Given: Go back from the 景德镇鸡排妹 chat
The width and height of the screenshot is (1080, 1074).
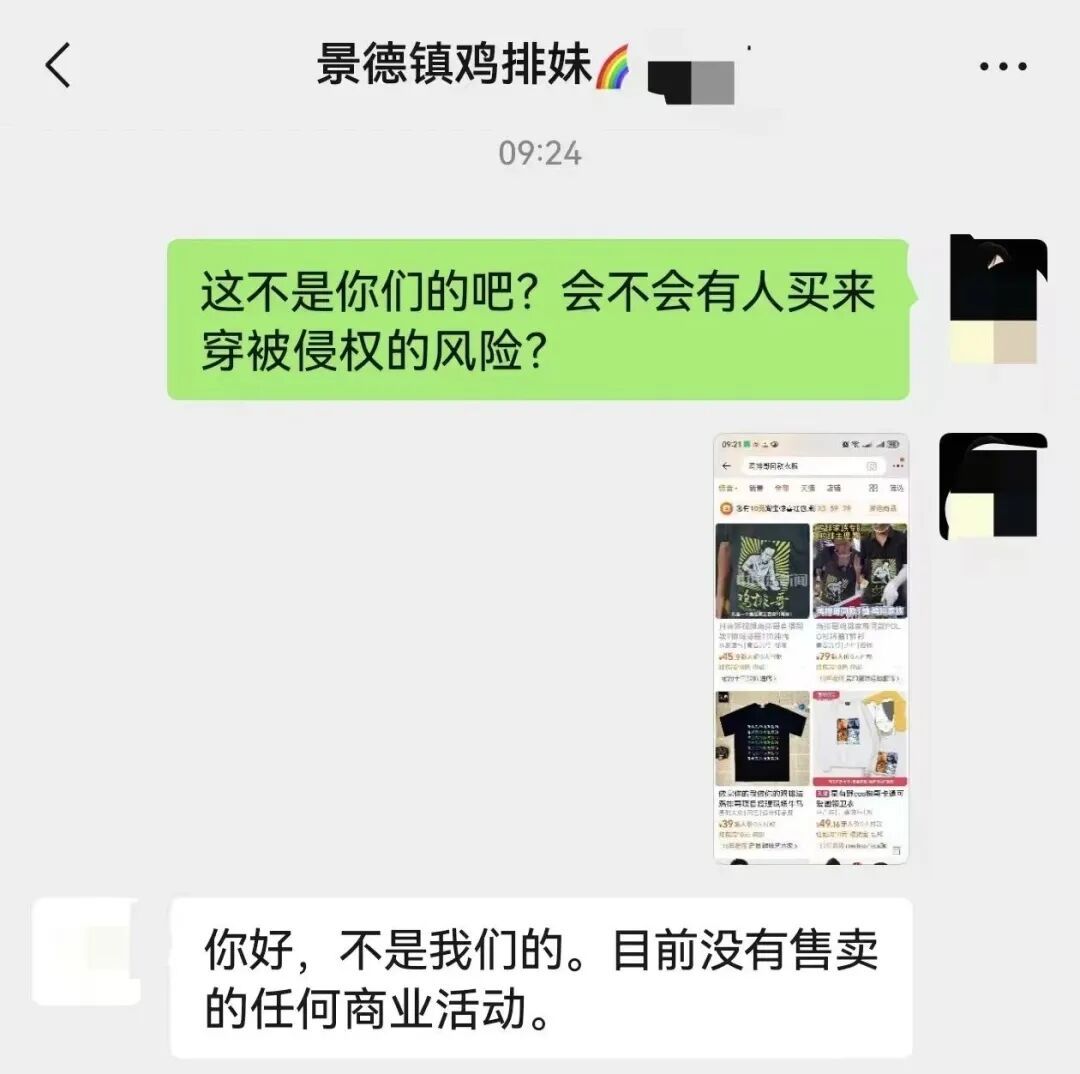Looking at the screenshot, I should 58,65.
